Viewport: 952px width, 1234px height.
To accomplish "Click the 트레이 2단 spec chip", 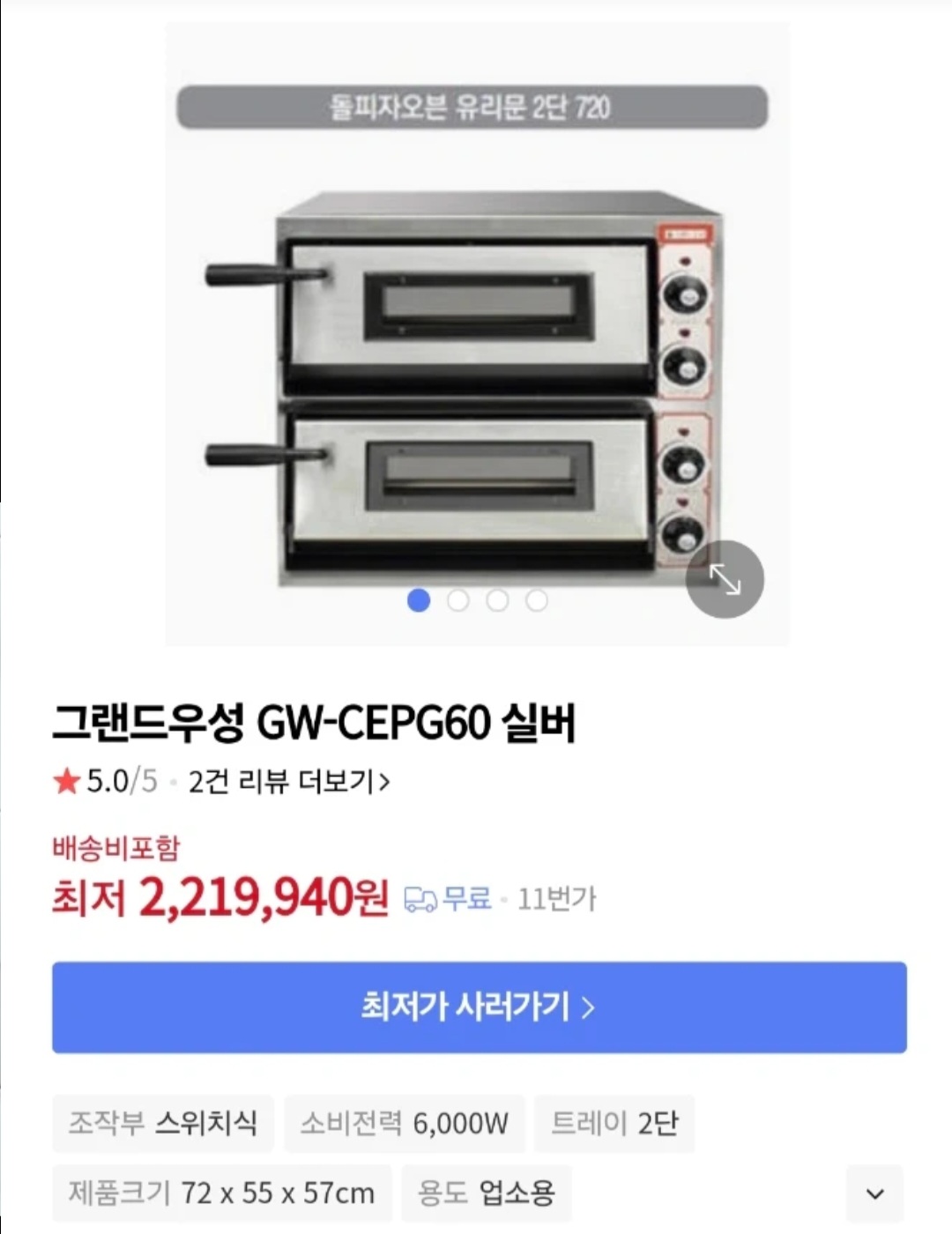I will coord(614,1123).
